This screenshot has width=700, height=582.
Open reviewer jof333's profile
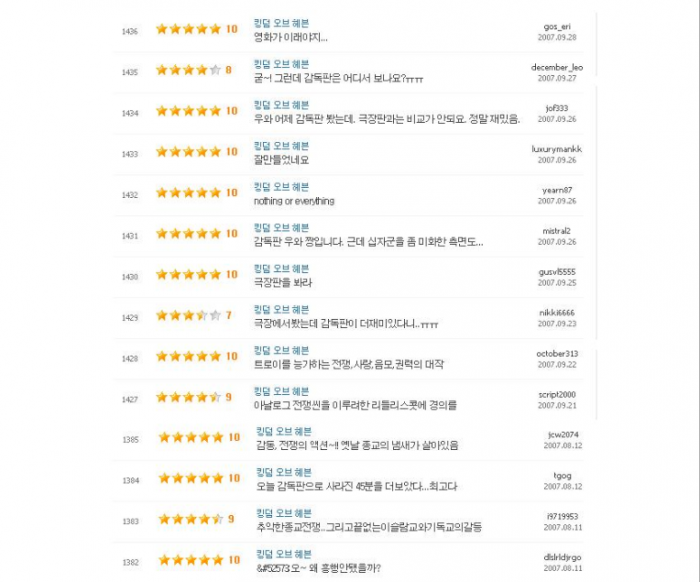tap(557, 107)
